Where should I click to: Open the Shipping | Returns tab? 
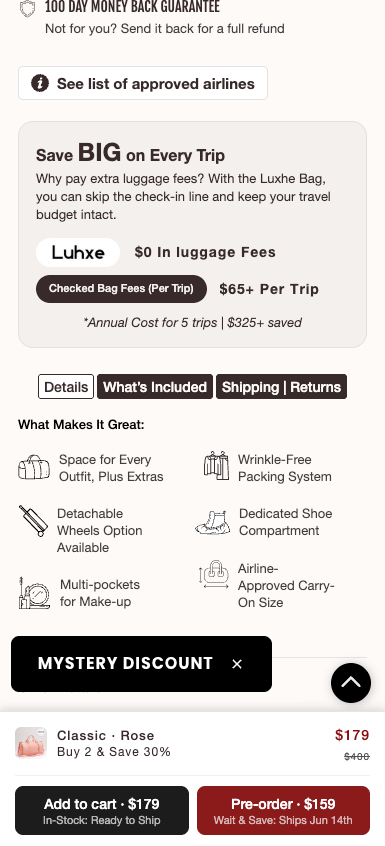click(x=281, y=387)
